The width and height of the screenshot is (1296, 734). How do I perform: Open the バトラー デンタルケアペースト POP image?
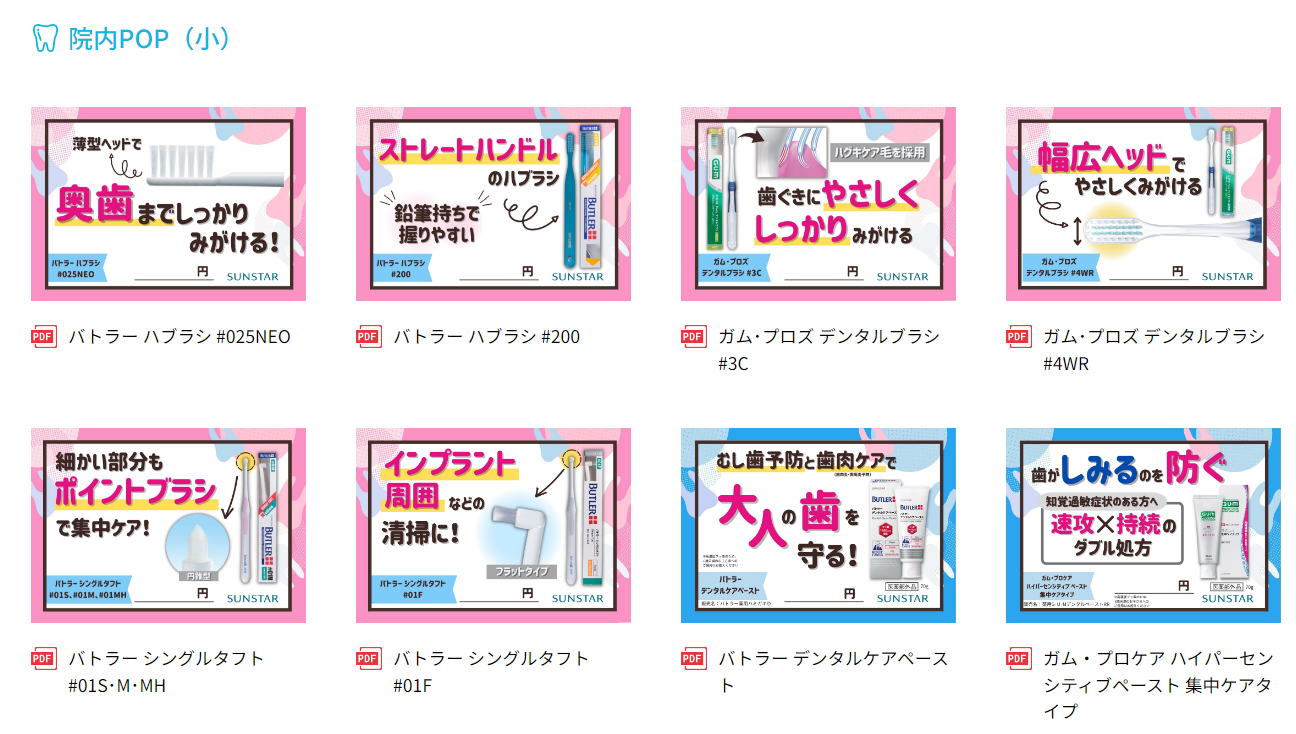[818, 526]
